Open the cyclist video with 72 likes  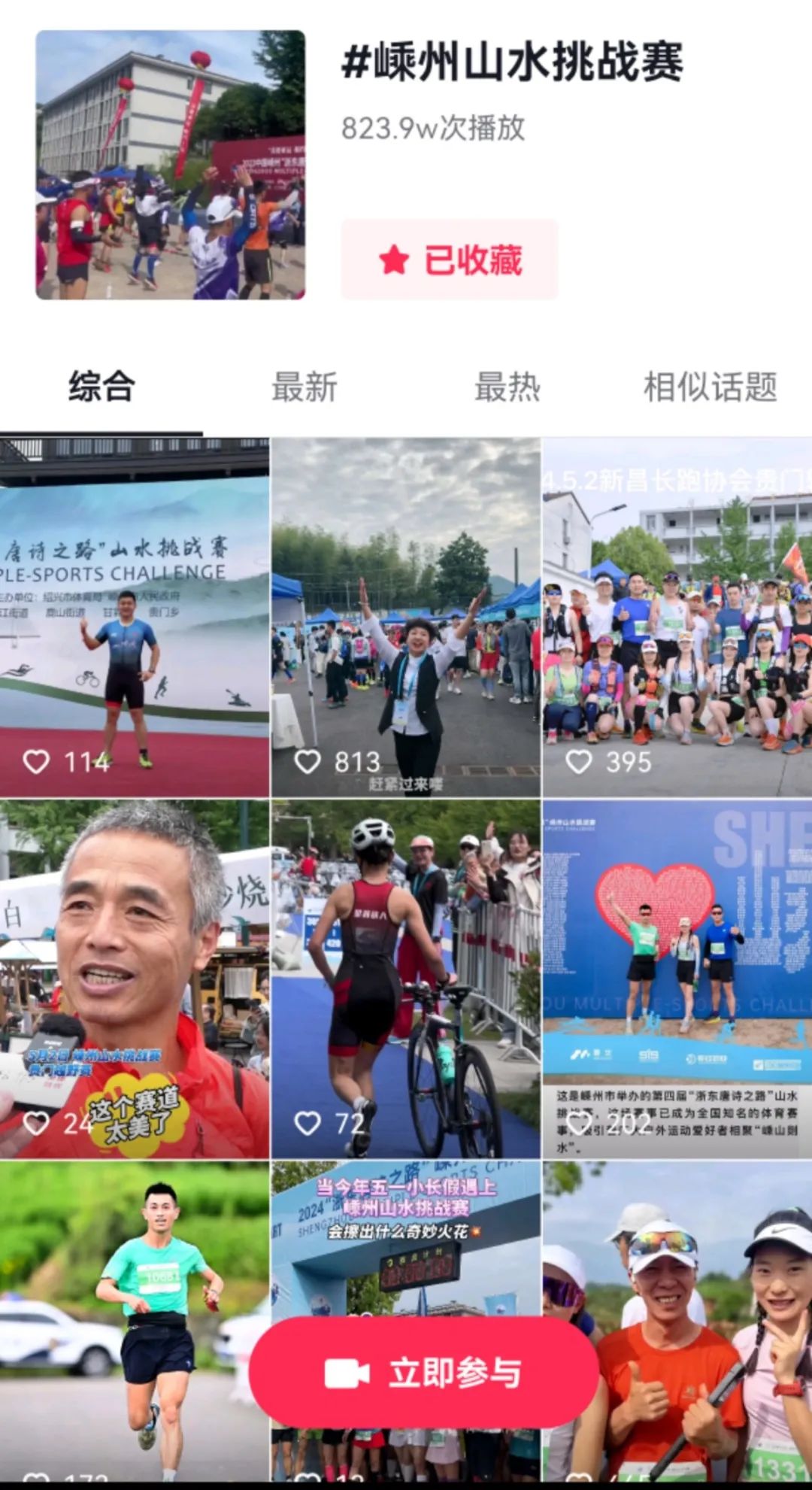[406, 978]
